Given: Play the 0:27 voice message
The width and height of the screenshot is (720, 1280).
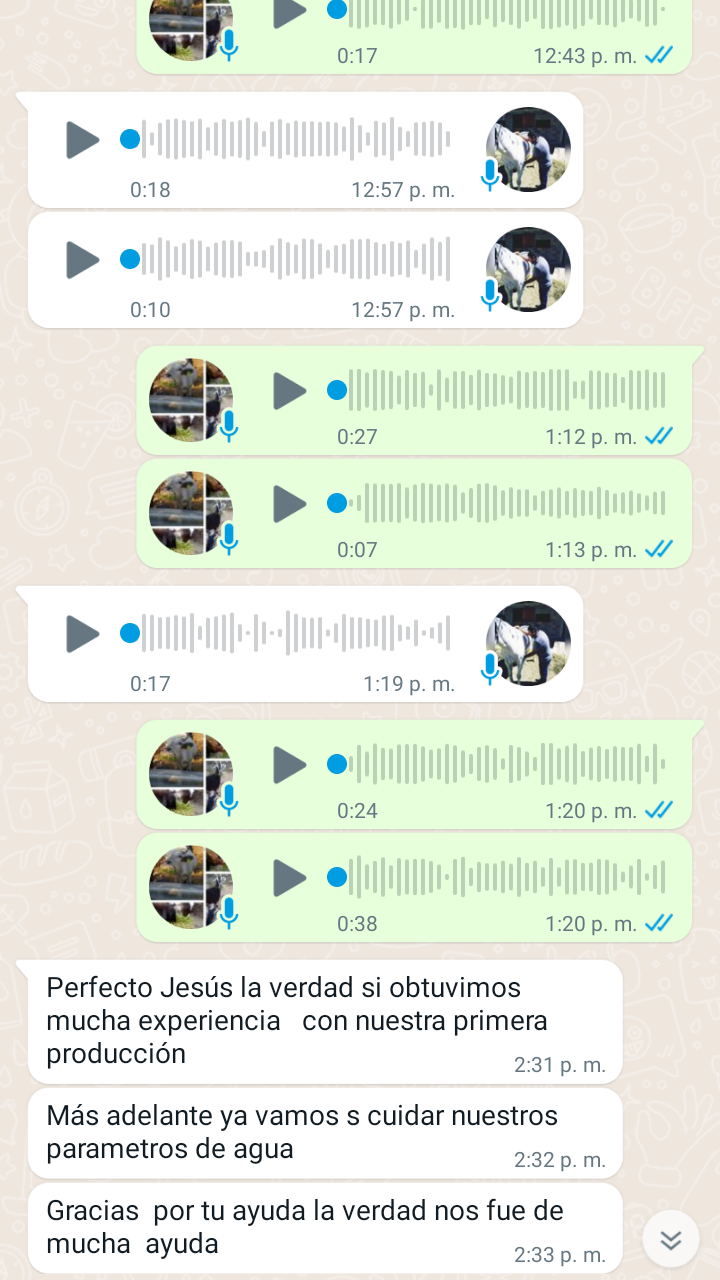Looking at the screenshot, I should click(290, 390).
